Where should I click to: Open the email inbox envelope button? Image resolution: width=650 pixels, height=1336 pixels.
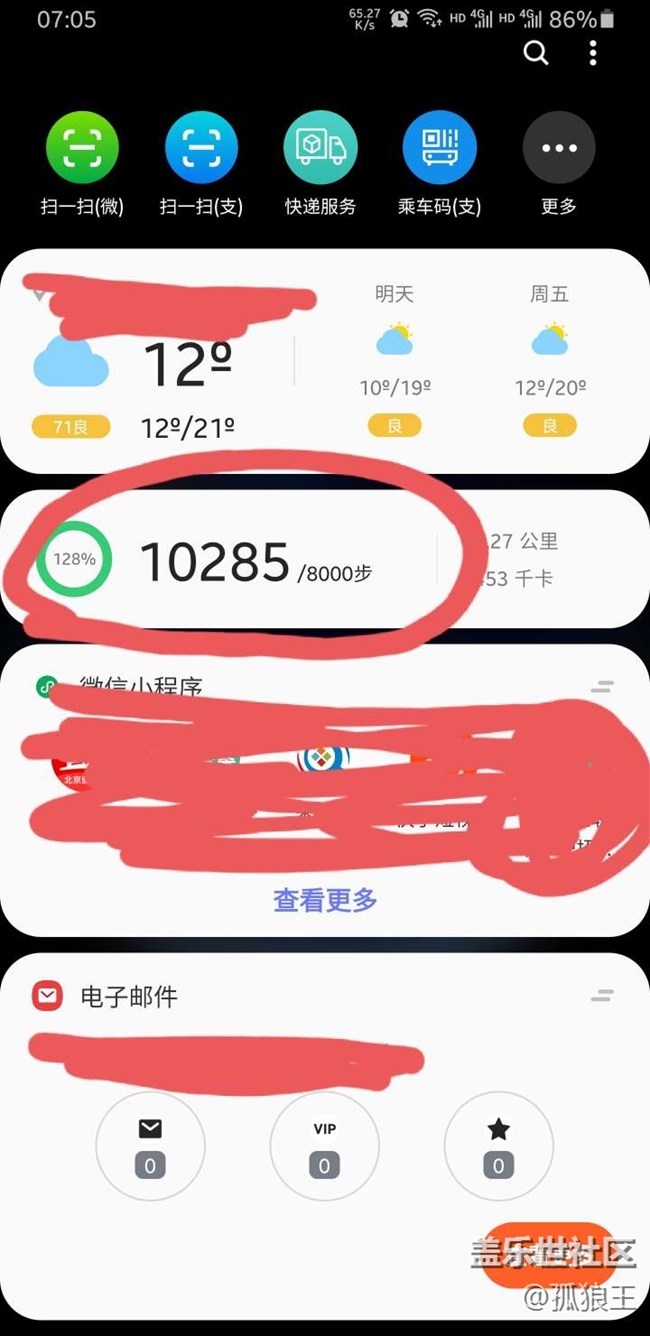[150, 1146]
